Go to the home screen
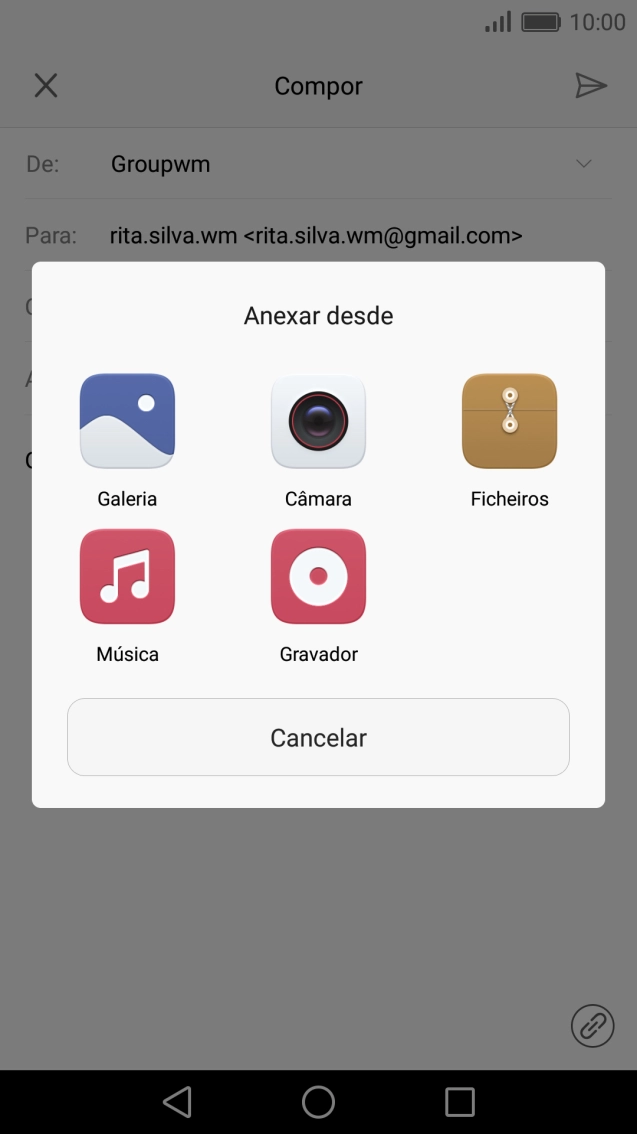Image resolution: width=637 pixels, height=1134 pixels. coord(318,1102)
